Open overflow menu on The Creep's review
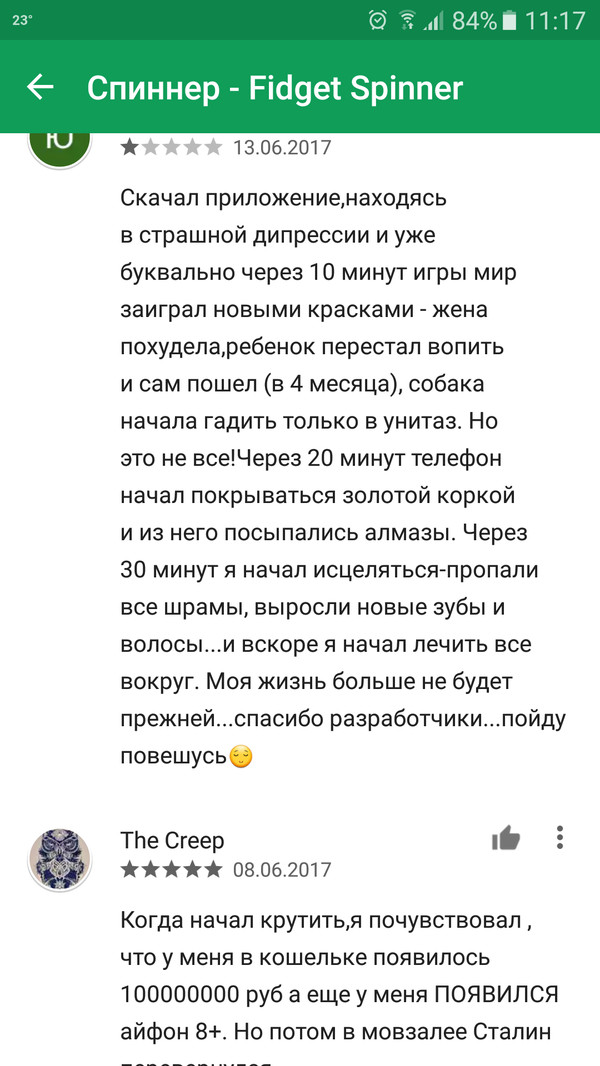The height and width of the screenshot is (1066, 600). click(x=560, y=837)
